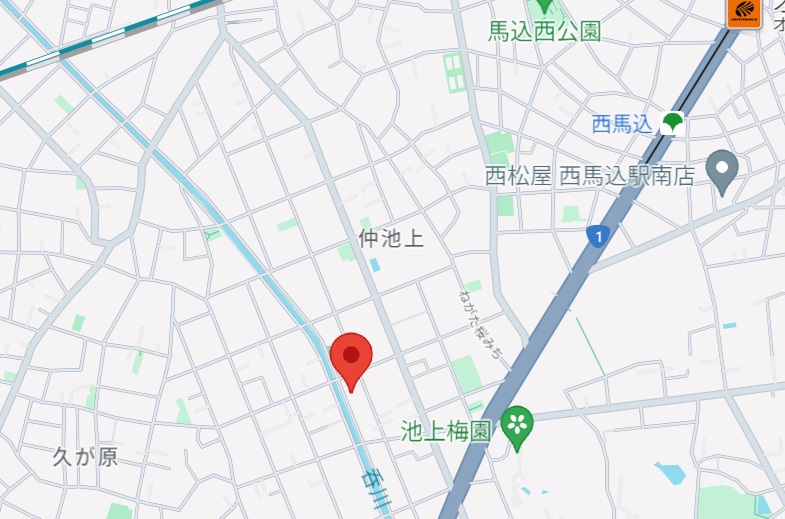Open the 西松屋 西馬込駅南店 marker
The height and width of the screenshot is (519, 785).
pyautogui.click(x=721, y=169)
